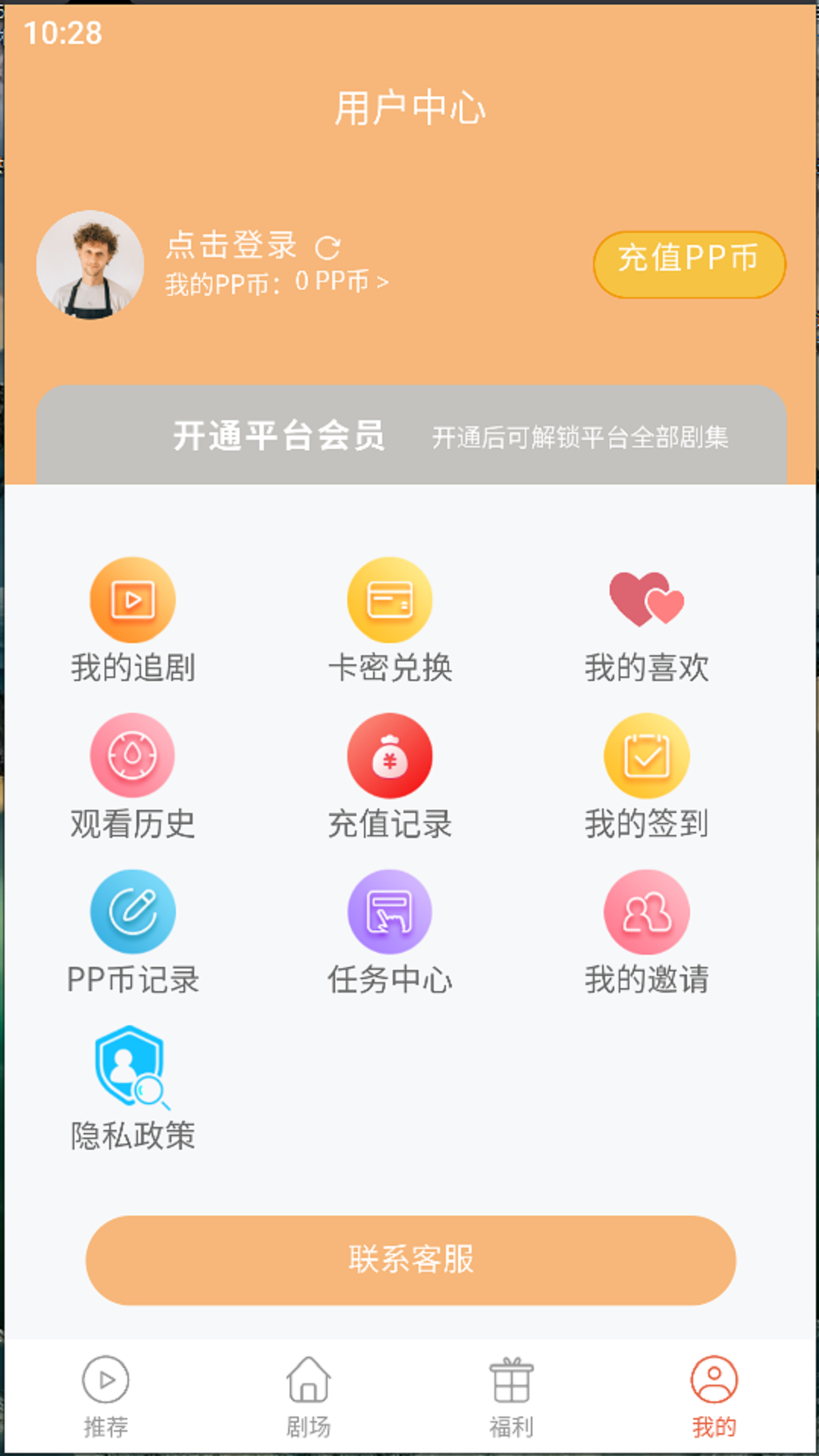View 观看历史 watch history

[x=131, y=779]
